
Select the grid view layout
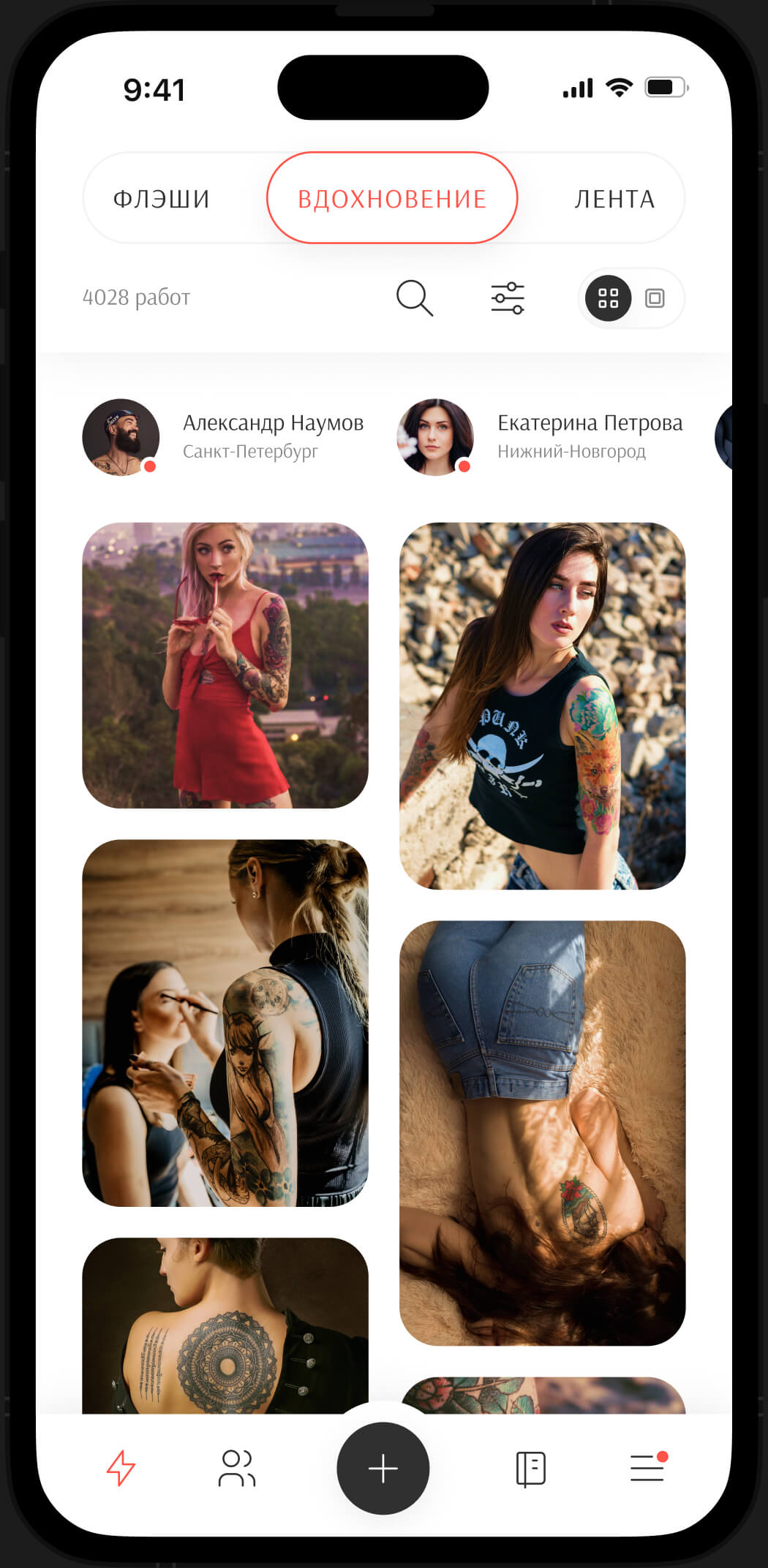click(x=609, y=298)
